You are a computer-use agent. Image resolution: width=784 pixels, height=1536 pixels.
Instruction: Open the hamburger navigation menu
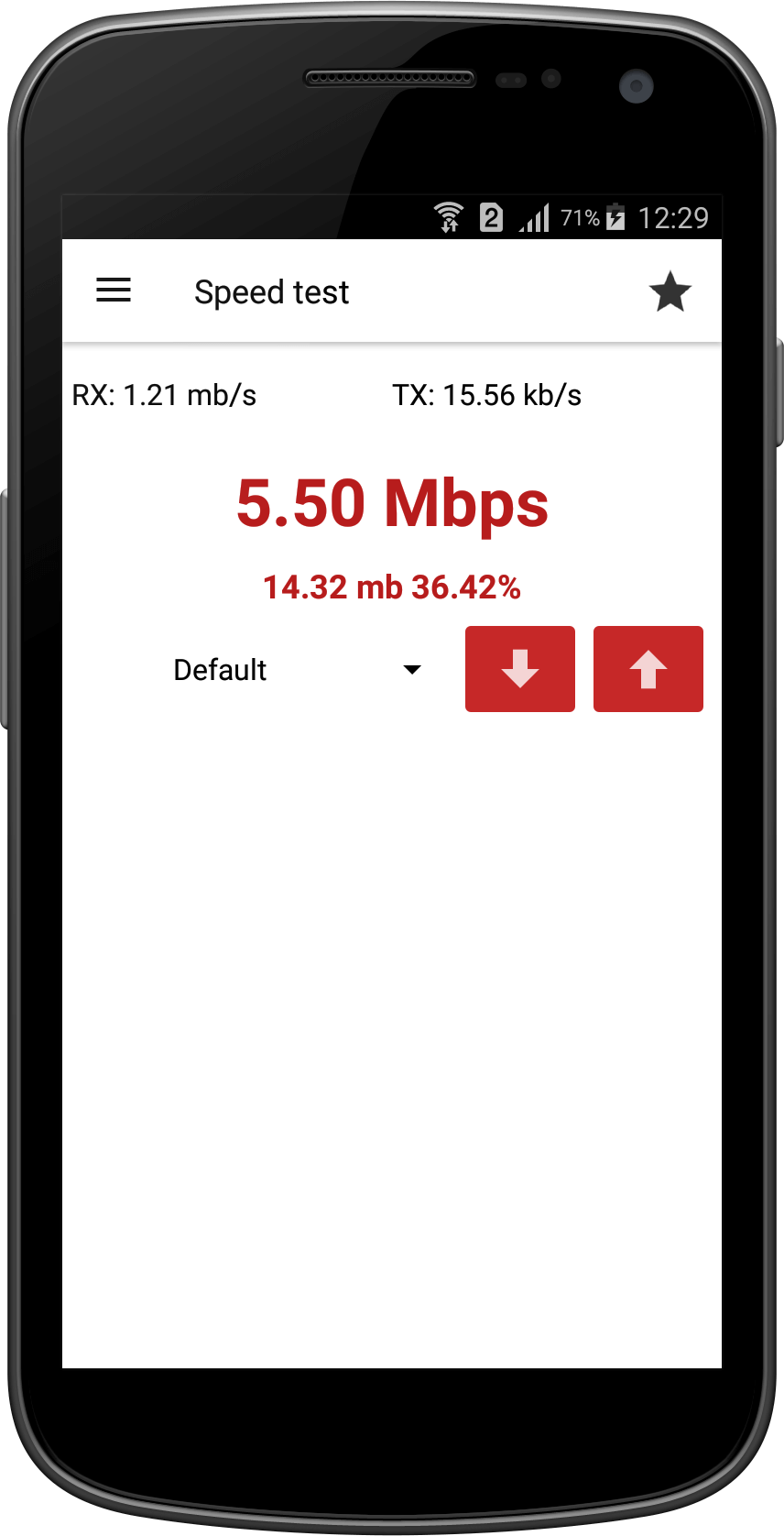click(114, 291)
